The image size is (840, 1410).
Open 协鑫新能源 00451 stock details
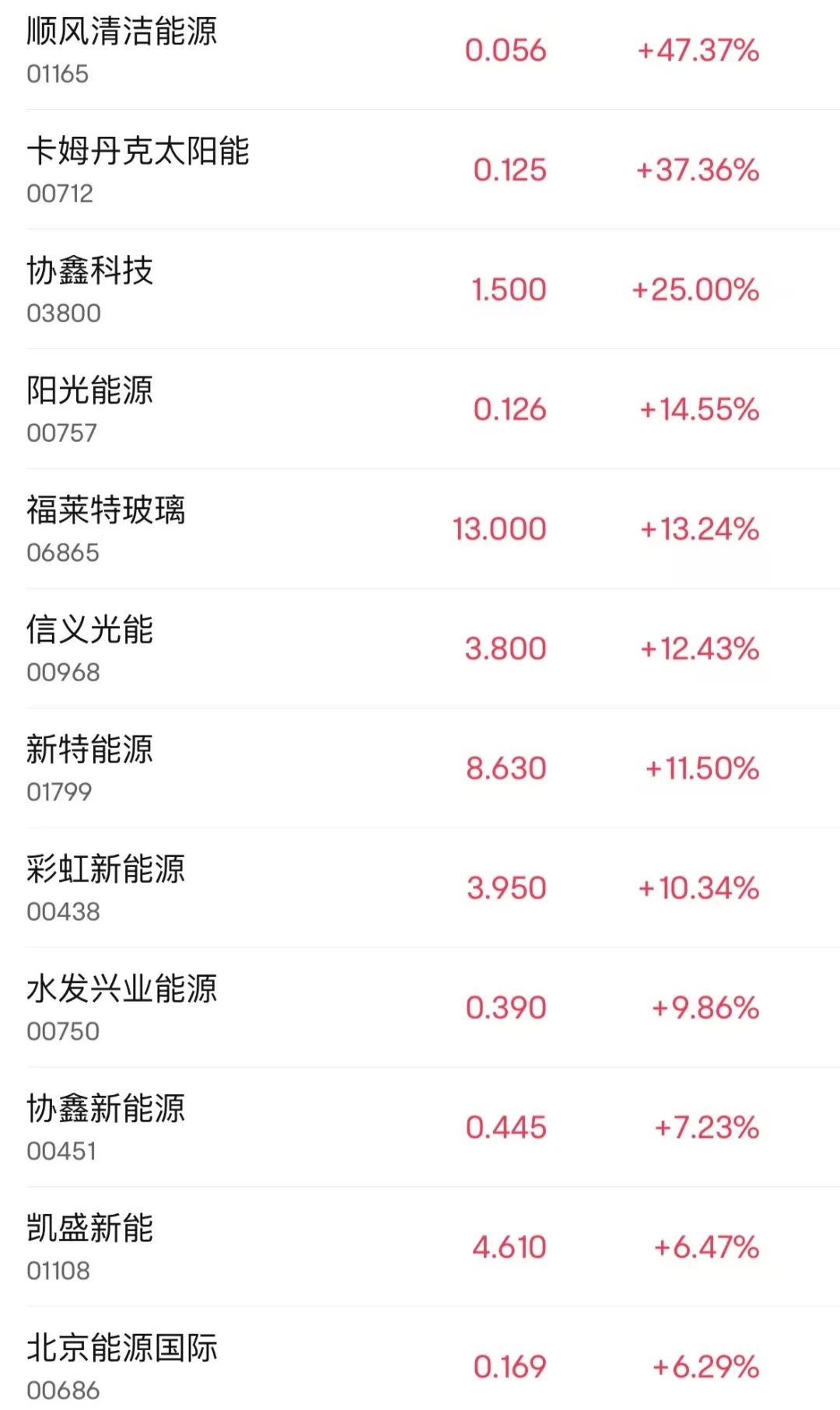coord(420,1128)
